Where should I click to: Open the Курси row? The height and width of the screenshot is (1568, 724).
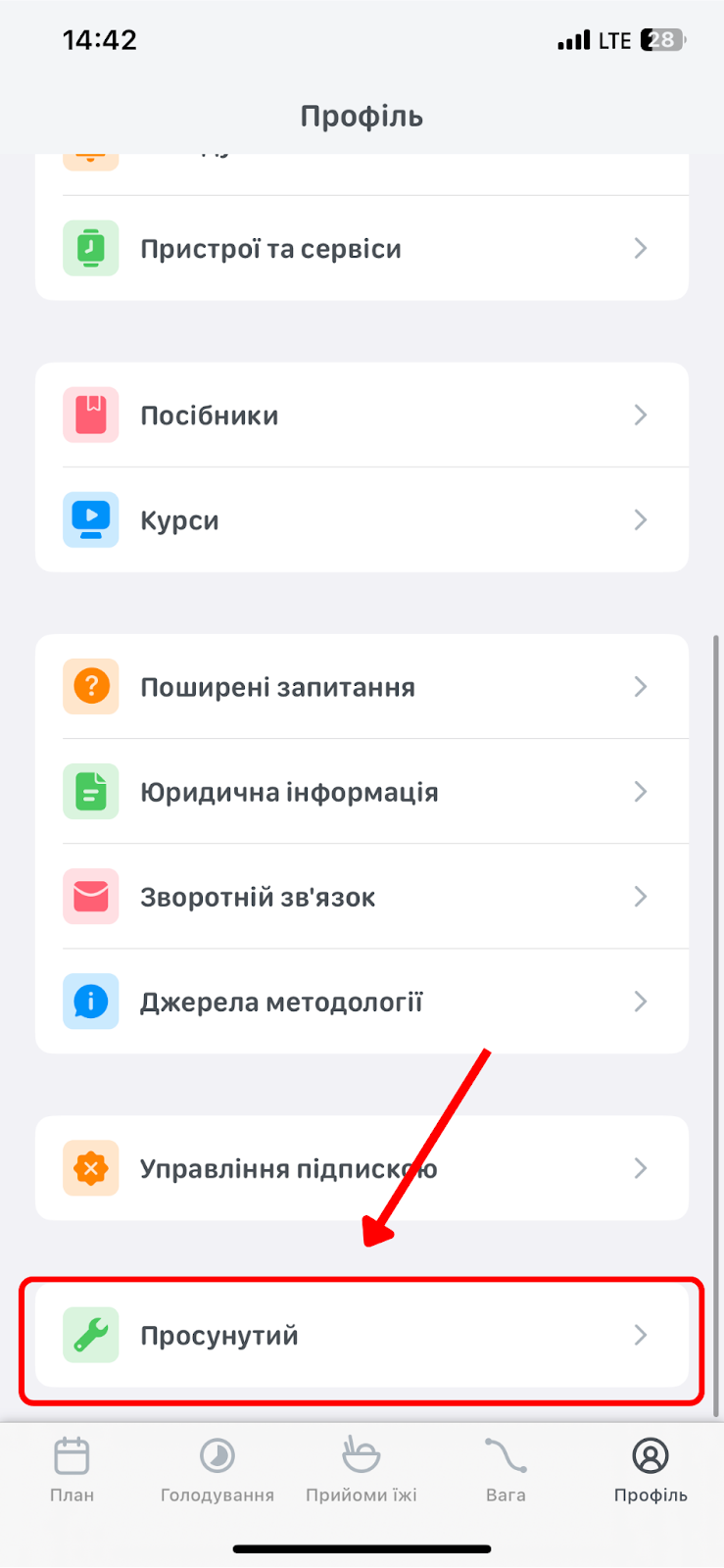(x=362, y=519)
